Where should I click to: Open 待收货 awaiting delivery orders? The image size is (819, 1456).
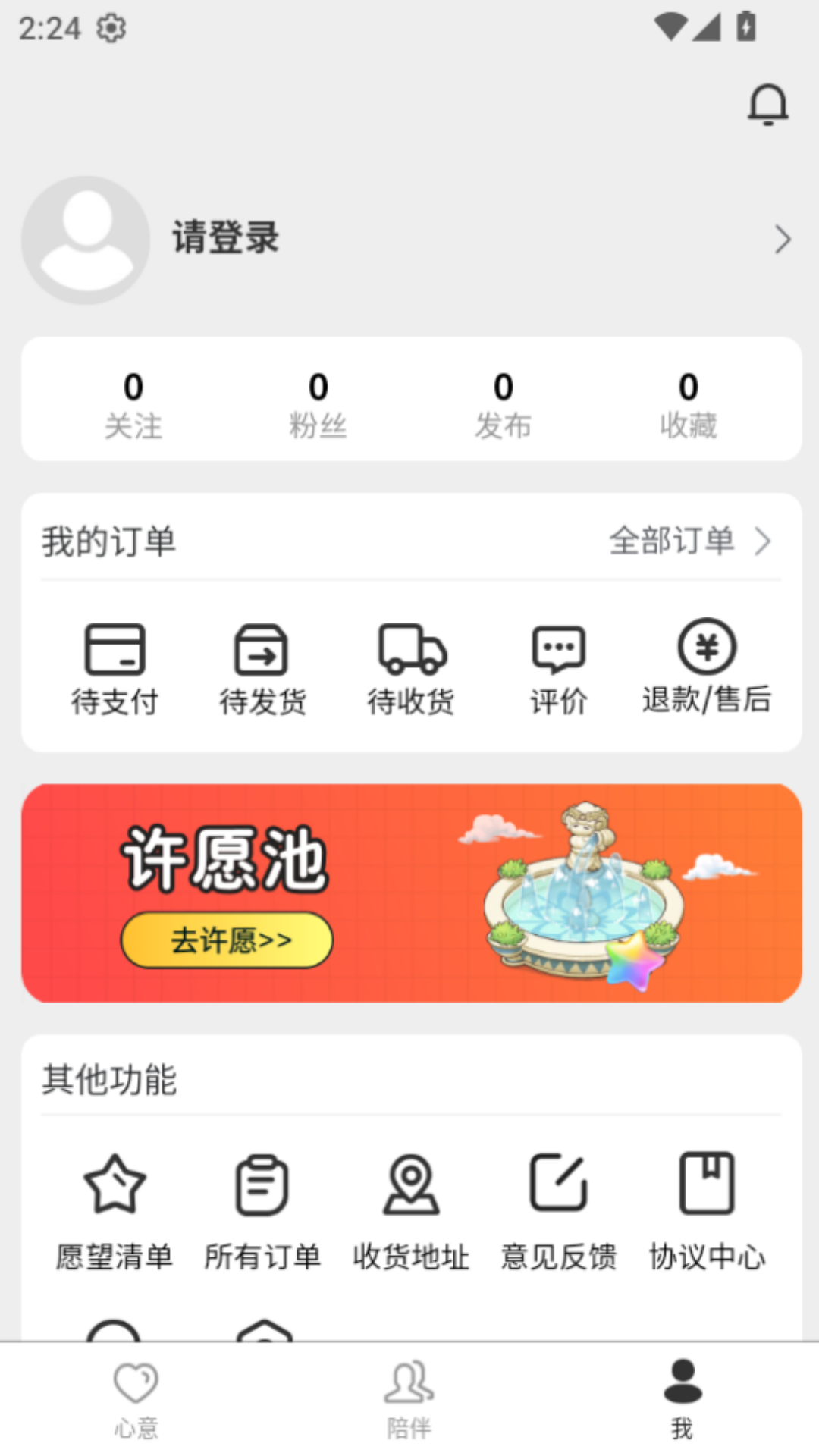click(410, 667)
